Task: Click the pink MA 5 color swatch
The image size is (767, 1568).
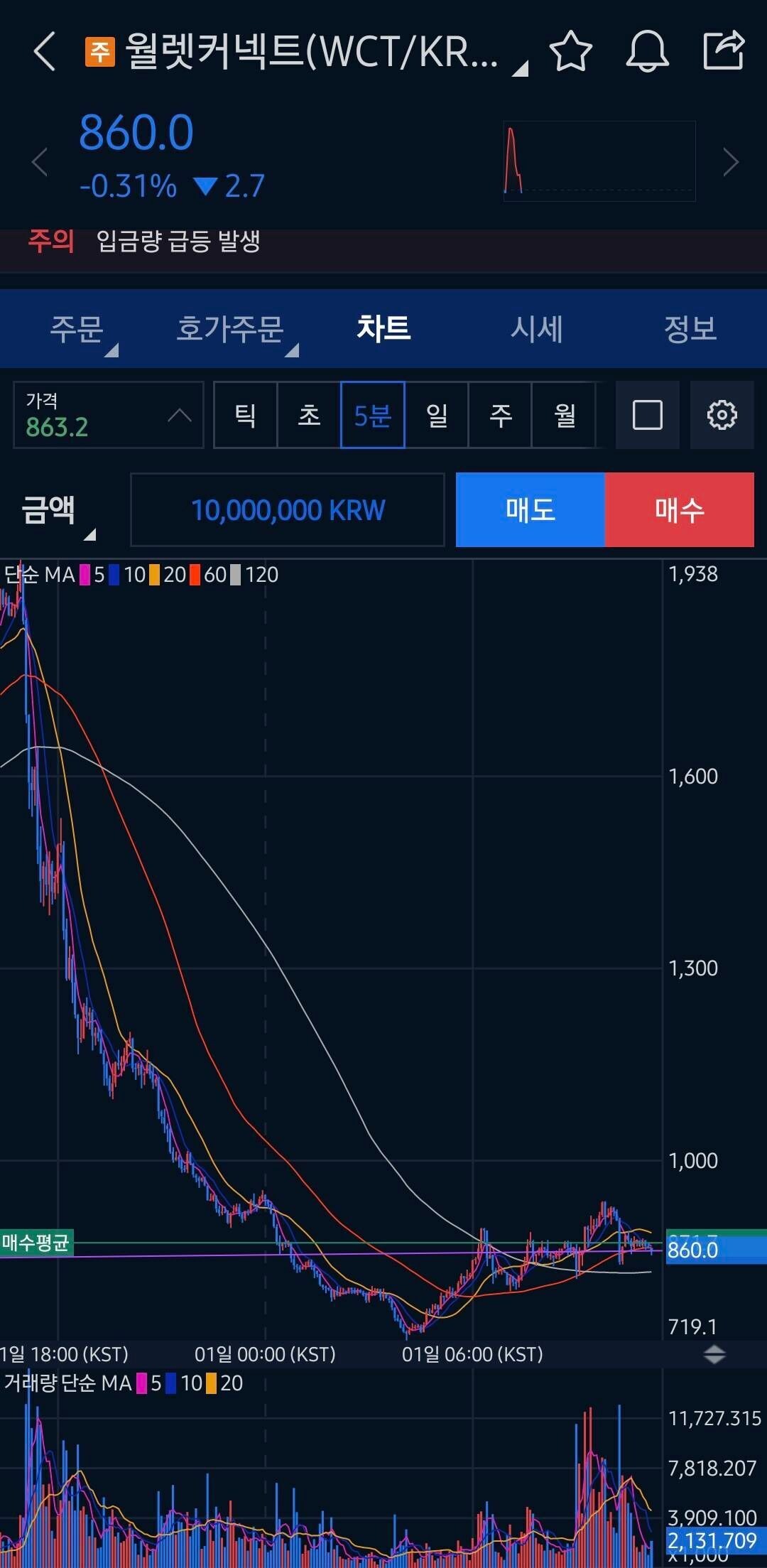Action: point(87,575)
